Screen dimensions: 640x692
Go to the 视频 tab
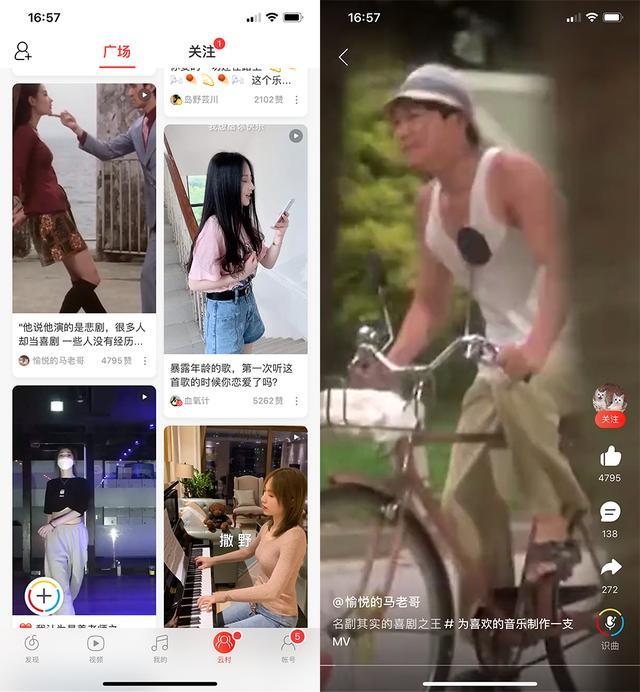96,648
